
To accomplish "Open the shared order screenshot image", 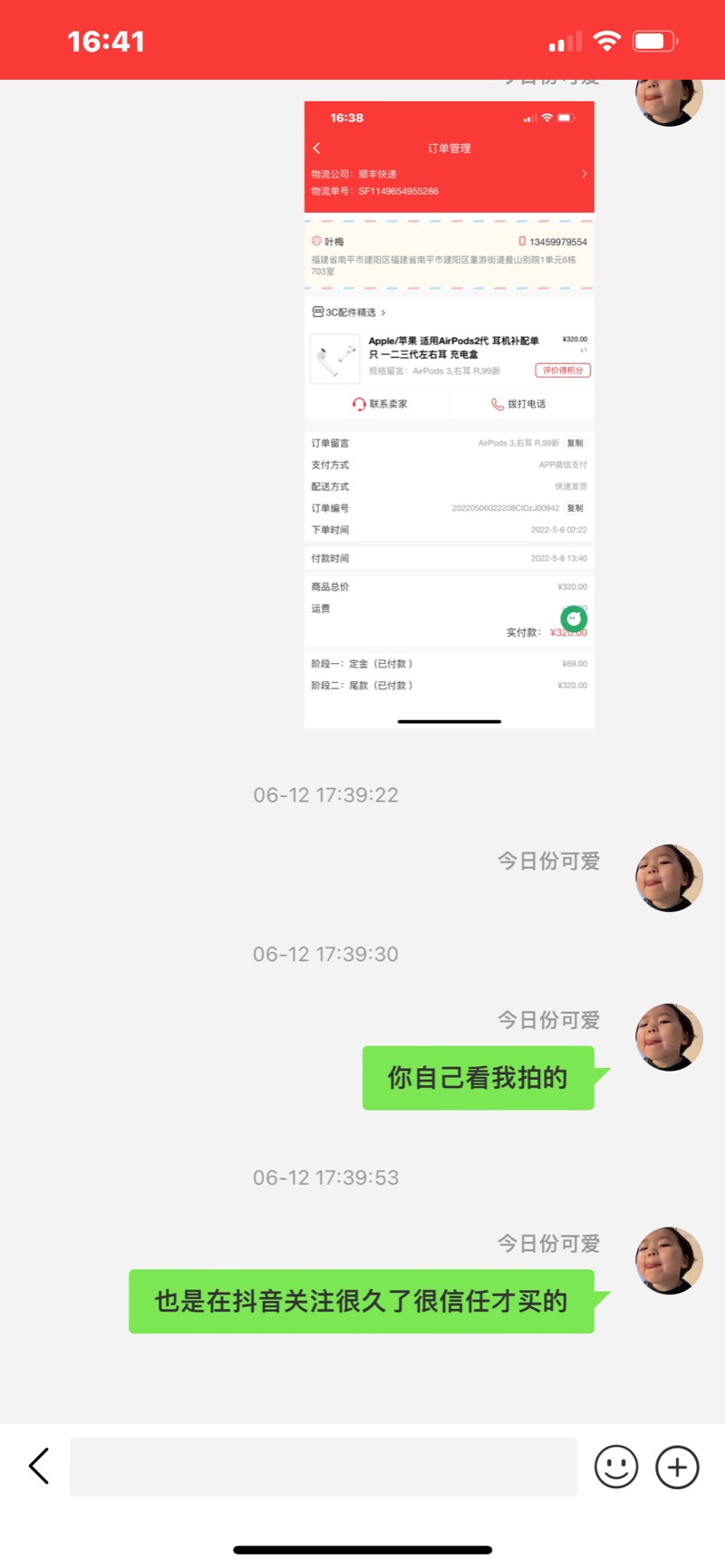I will (449, 415).
